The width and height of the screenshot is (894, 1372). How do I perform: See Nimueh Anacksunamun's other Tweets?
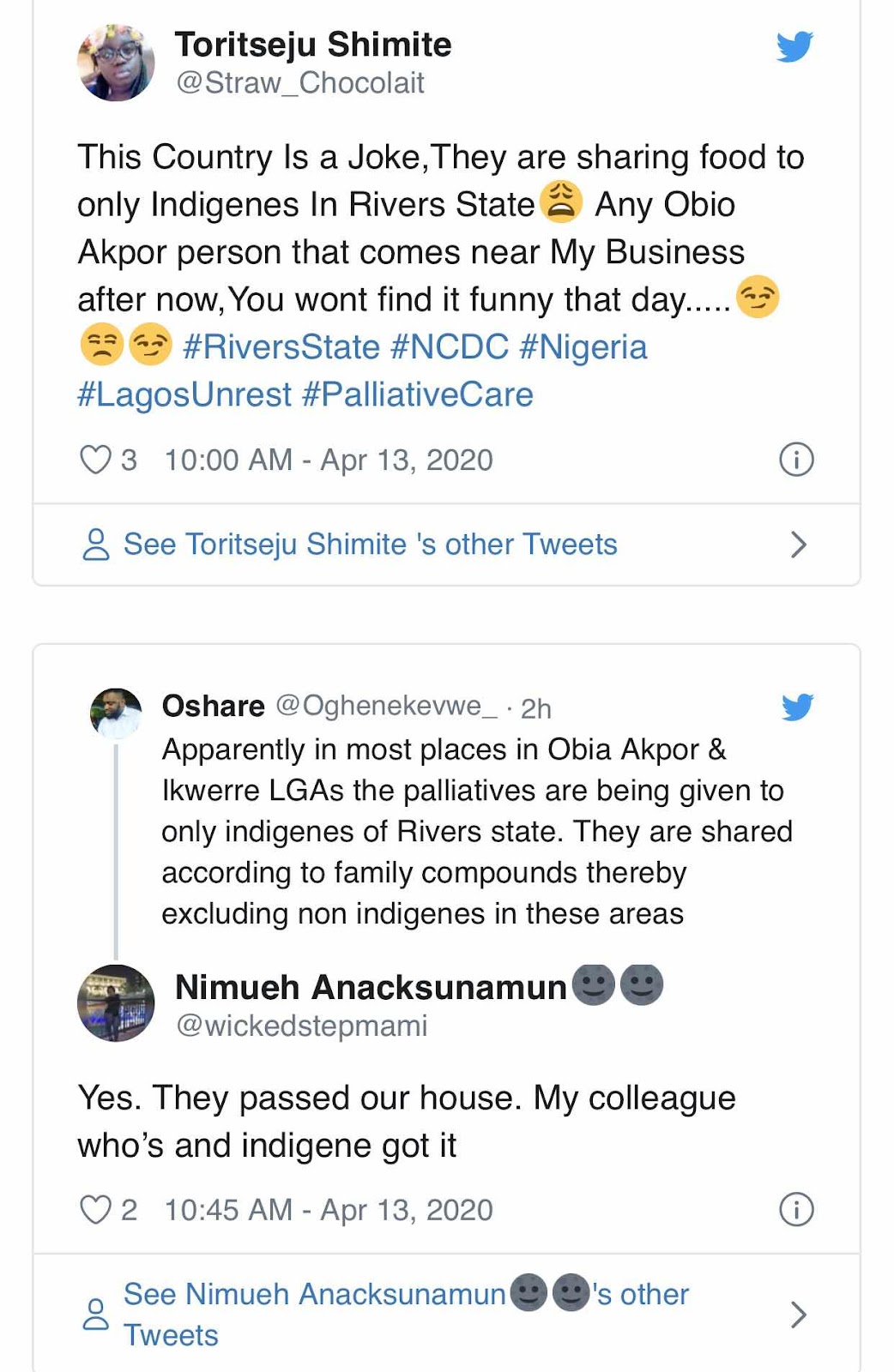click(x=405, y=1314)
